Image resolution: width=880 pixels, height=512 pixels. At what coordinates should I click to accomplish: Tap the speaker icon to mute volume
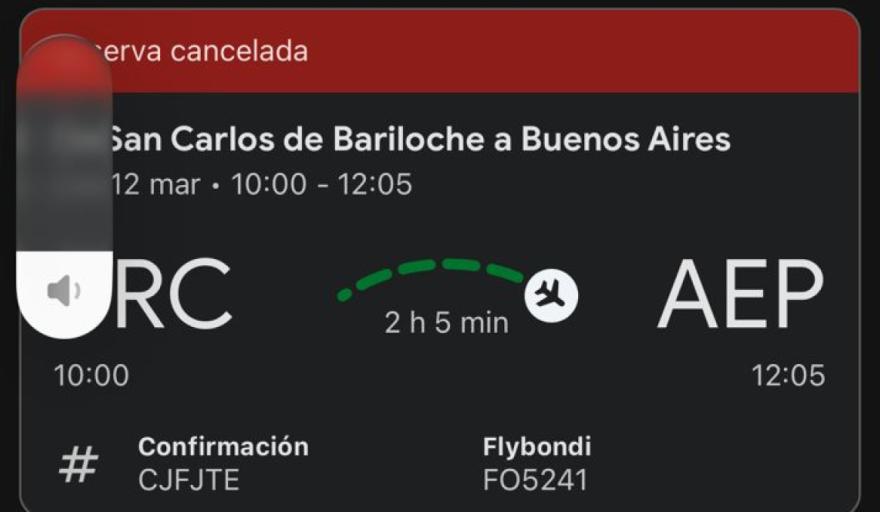65,292
